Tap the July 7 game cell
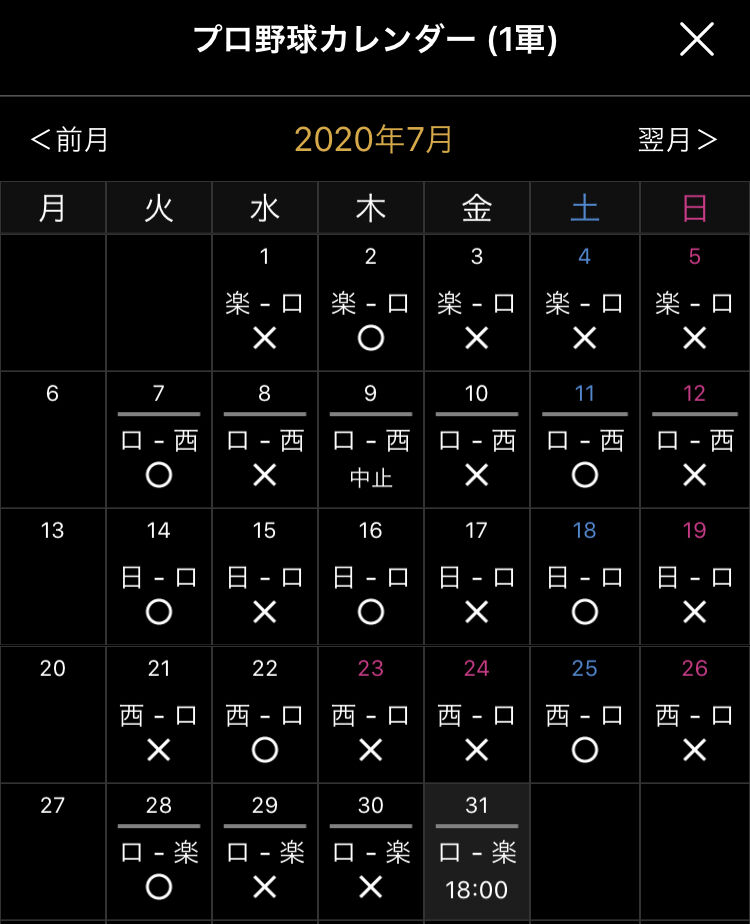This screenshot has width=750, height=924. pyautogui.click(x=158, y=440)
